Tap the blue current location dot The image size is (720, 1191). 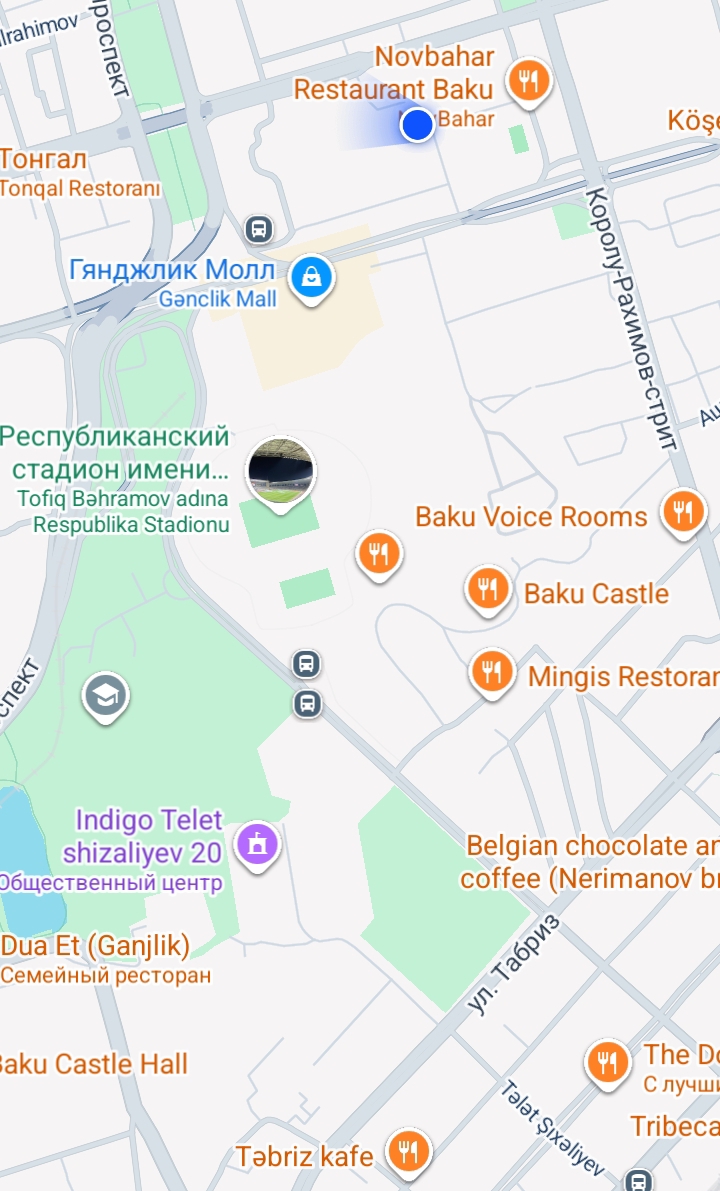pyautogui.click(x=417, y=125)
